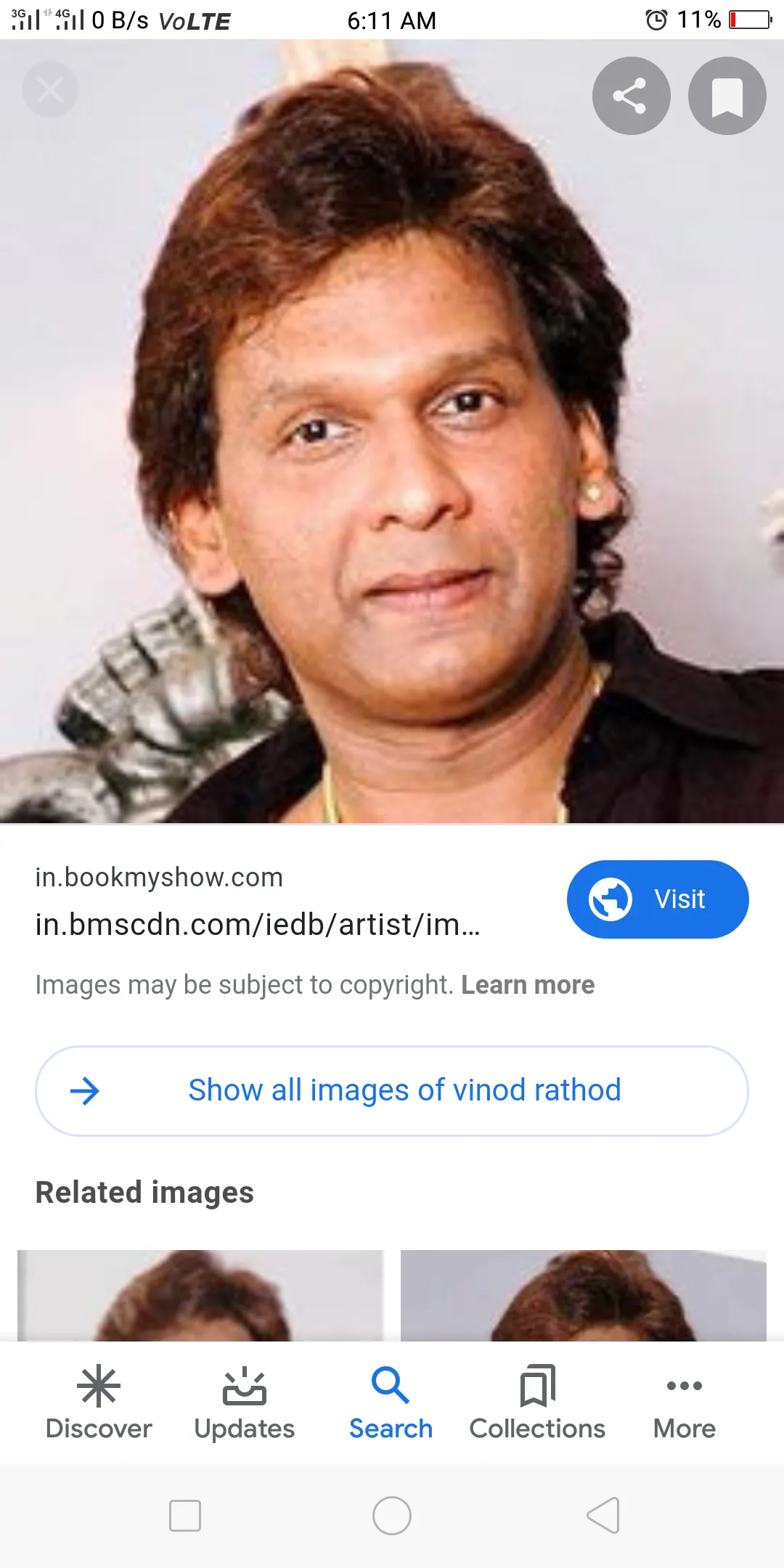Go to the Collections tab

click(x=537, y=1402)
